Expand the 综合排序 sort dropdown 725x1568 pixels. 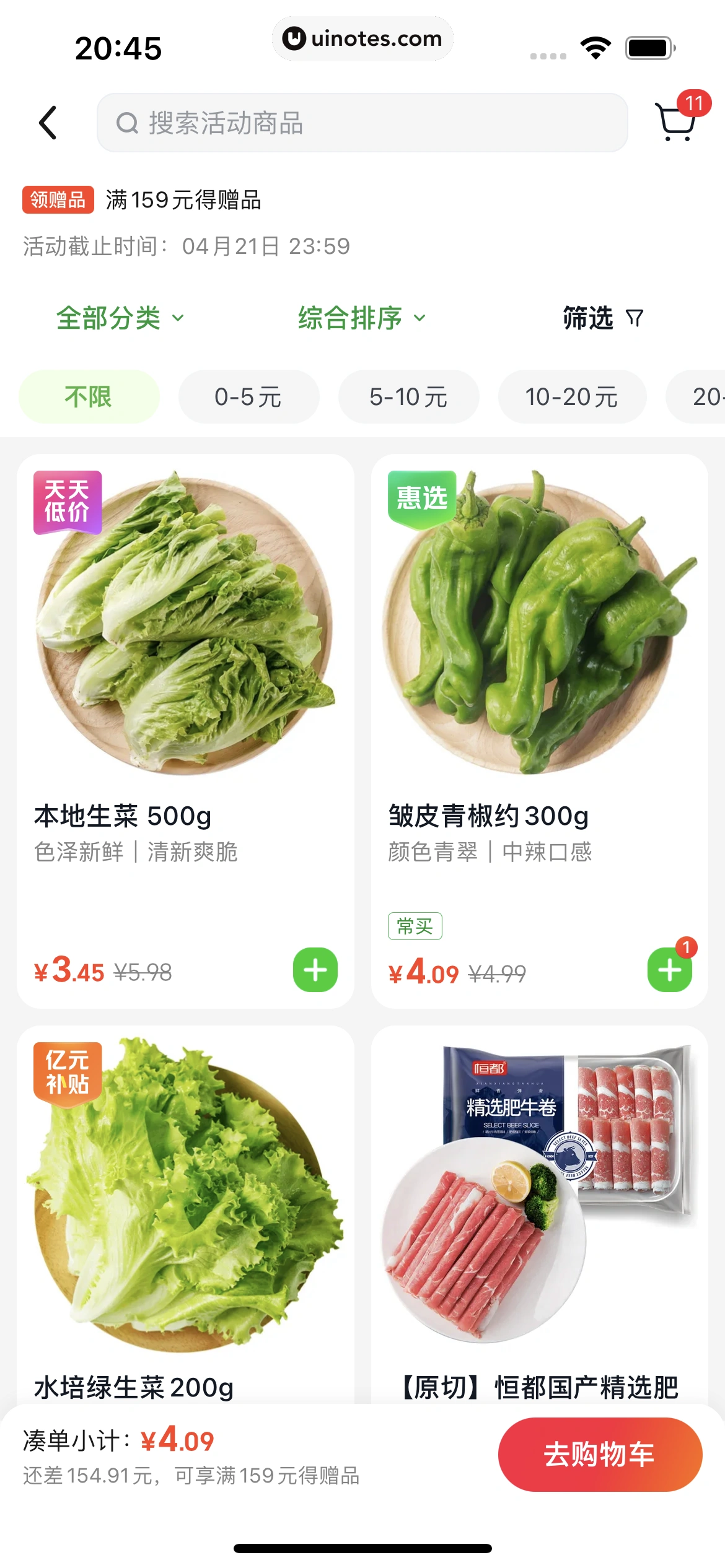pos(362,318)
